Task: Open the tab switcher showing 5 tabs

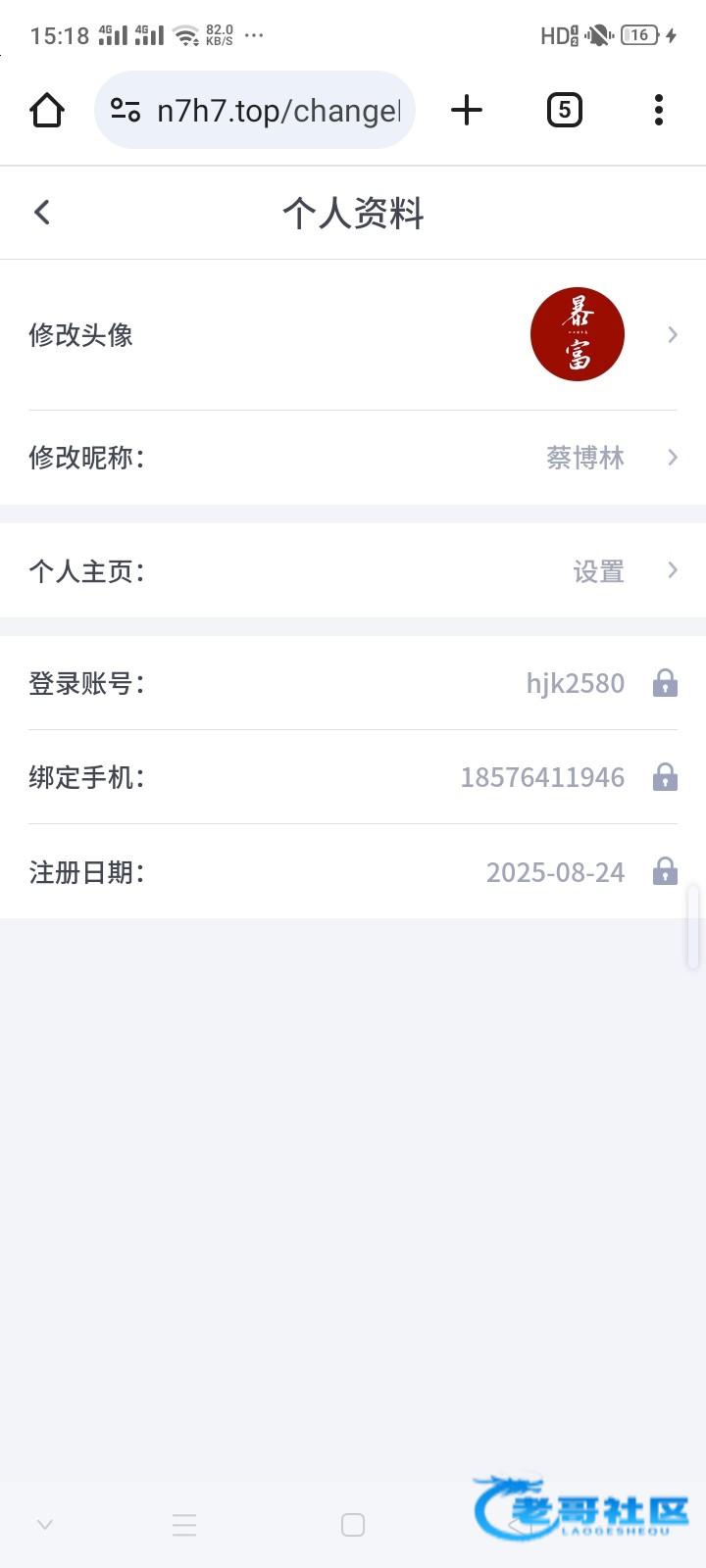Action: pyautogui.click(x=564, y=110)
